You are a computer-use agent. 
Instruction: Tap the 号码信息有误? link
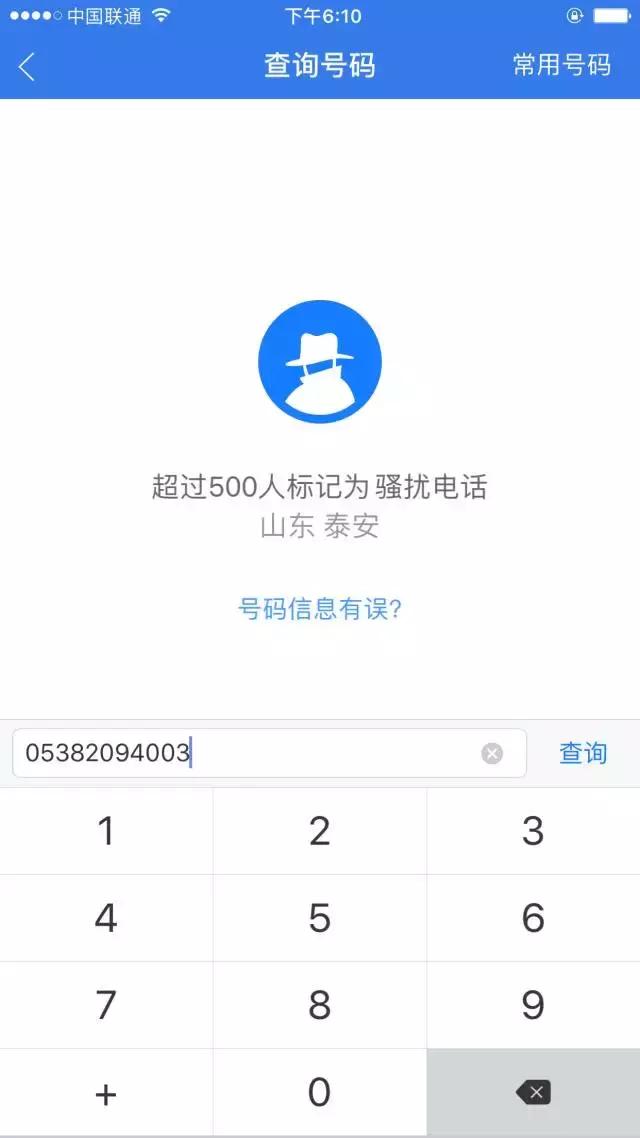point(320,609)
